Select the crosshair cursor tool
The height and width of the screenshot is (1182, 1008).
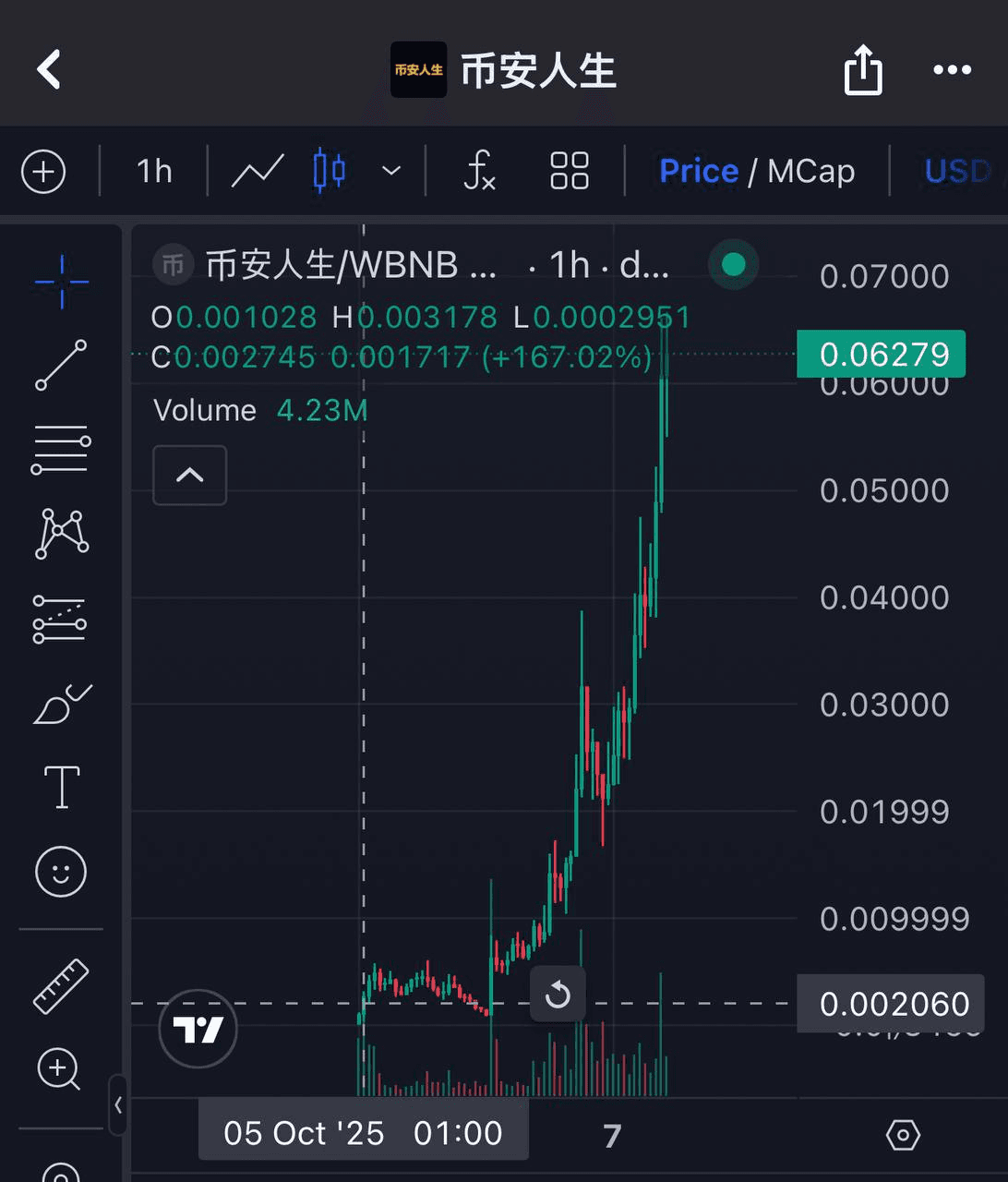click(x=61, y=282)
